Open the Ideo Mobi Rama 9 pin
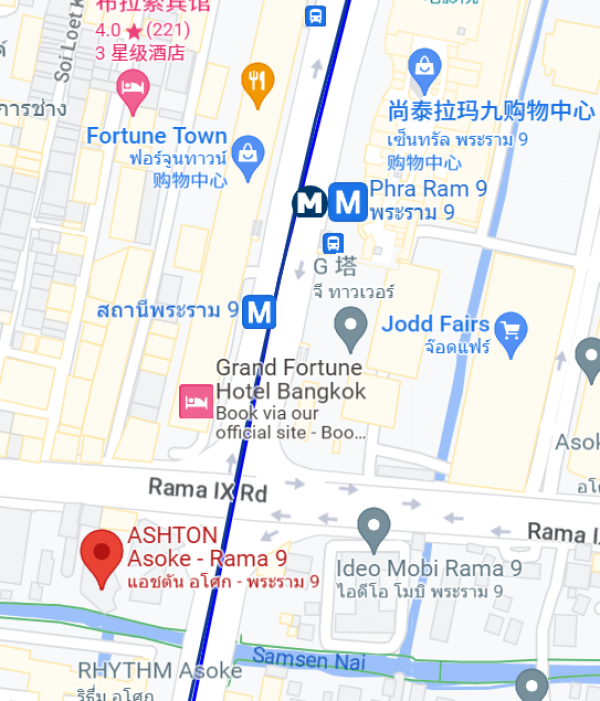The width and height of the screenshot is (600, 701). 373,526
